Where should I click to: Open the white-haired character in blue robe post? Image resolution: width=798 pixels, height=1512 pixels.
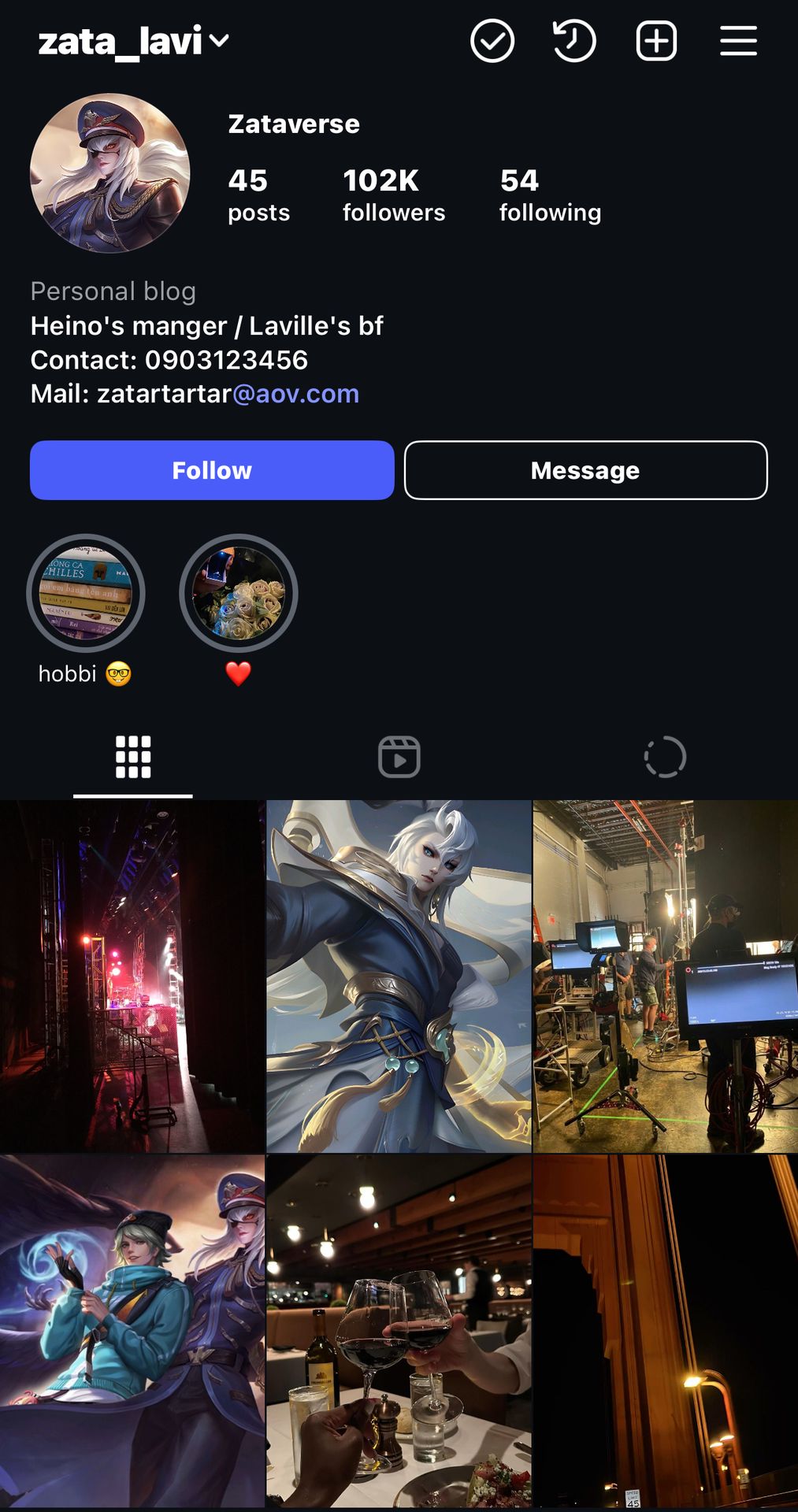coord(399,976)
